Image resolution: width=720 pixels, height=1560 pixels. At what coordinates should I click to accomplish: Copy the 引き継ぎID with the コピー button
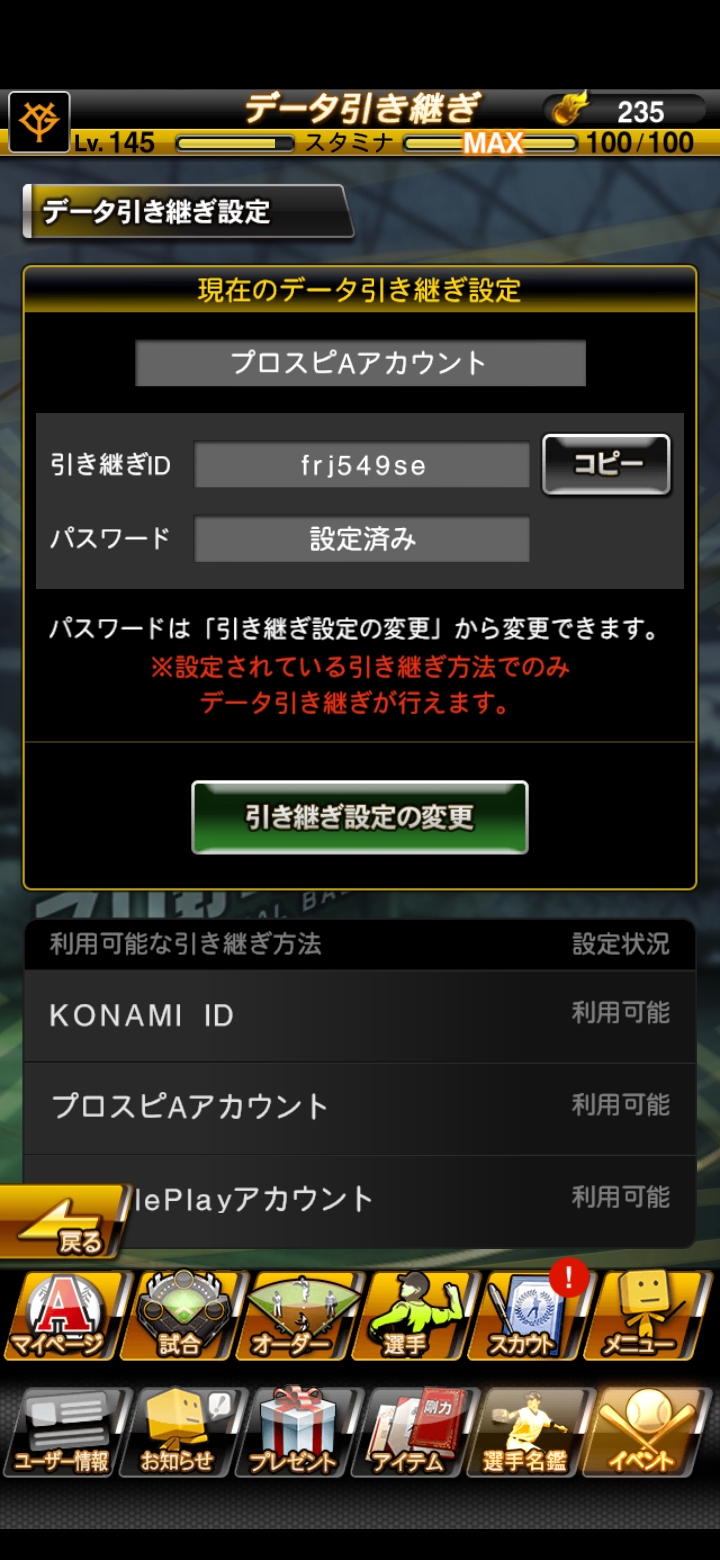point(606,464)
